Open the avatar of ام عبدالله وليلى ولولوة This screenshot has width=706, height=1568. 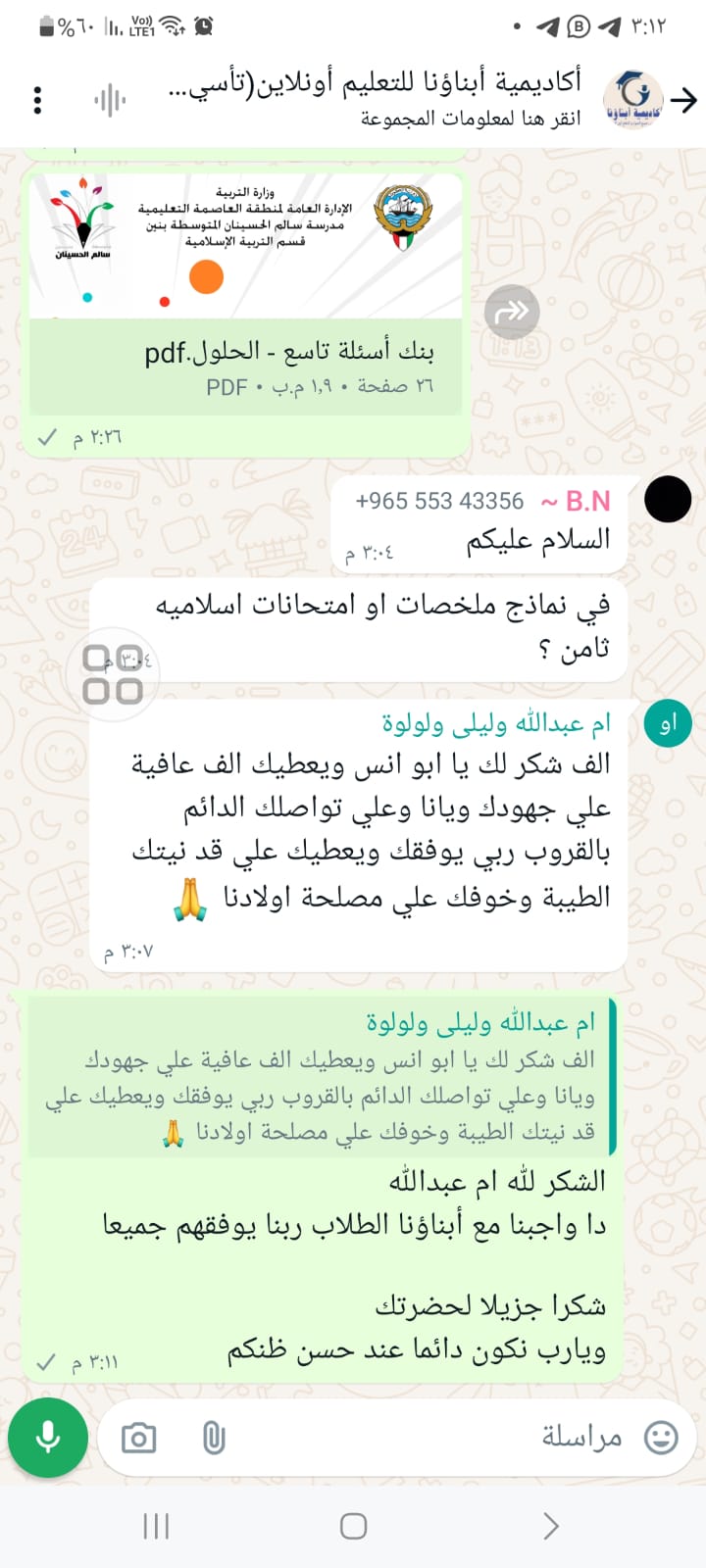[668, 723]
